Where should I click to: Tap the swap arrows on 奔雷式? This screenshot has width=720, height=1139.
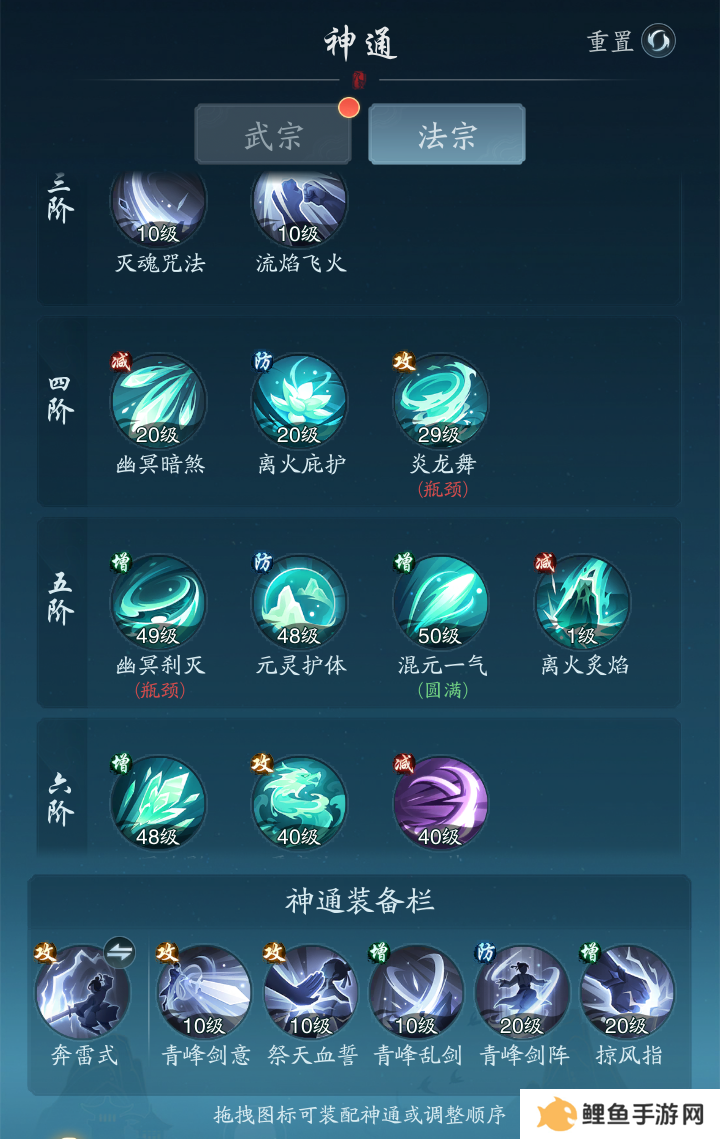[120, 953]
